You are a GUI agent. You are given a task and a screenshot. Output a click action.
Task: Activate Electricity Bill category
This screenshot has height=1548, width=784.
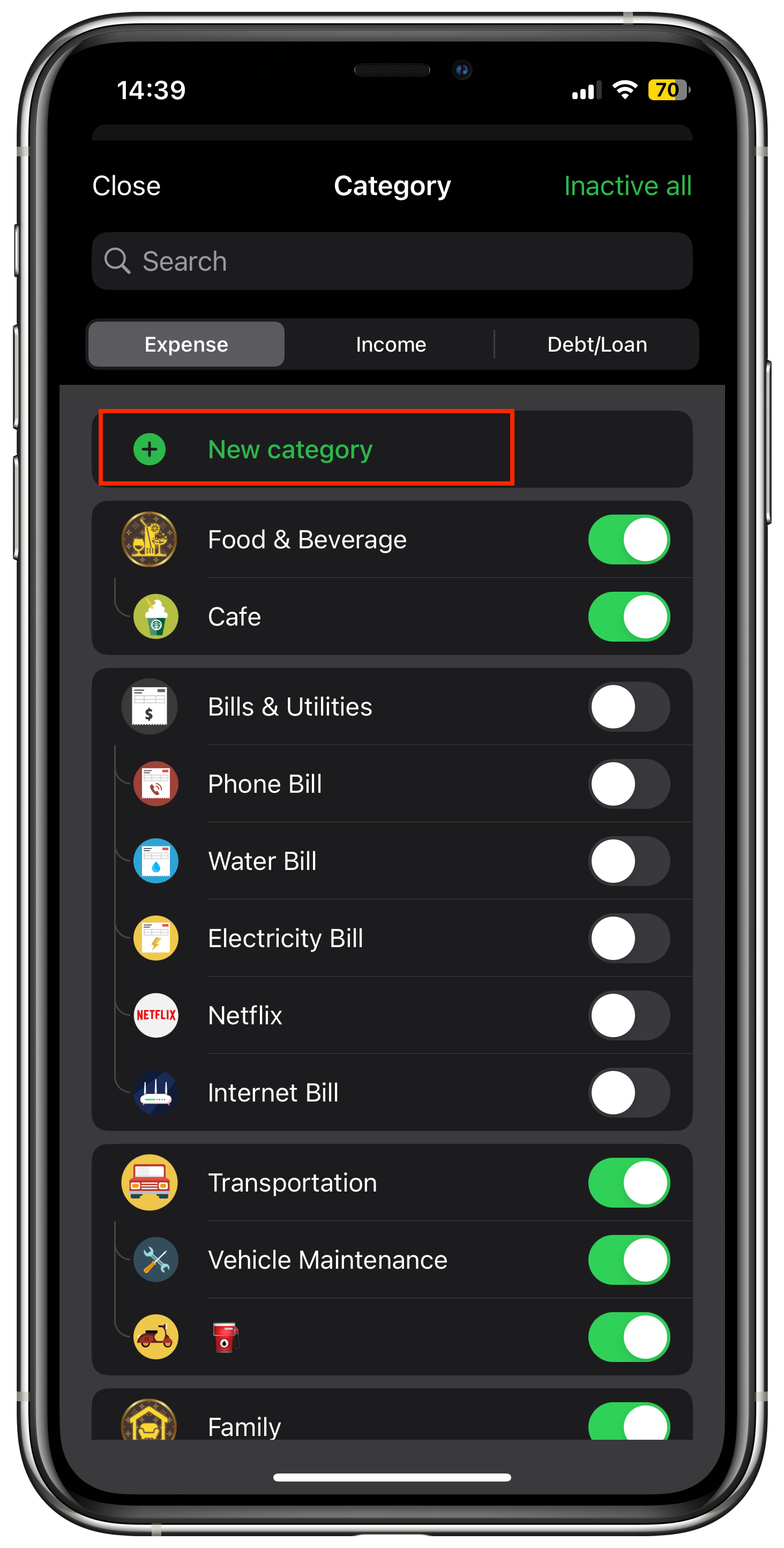coord(629,938)
